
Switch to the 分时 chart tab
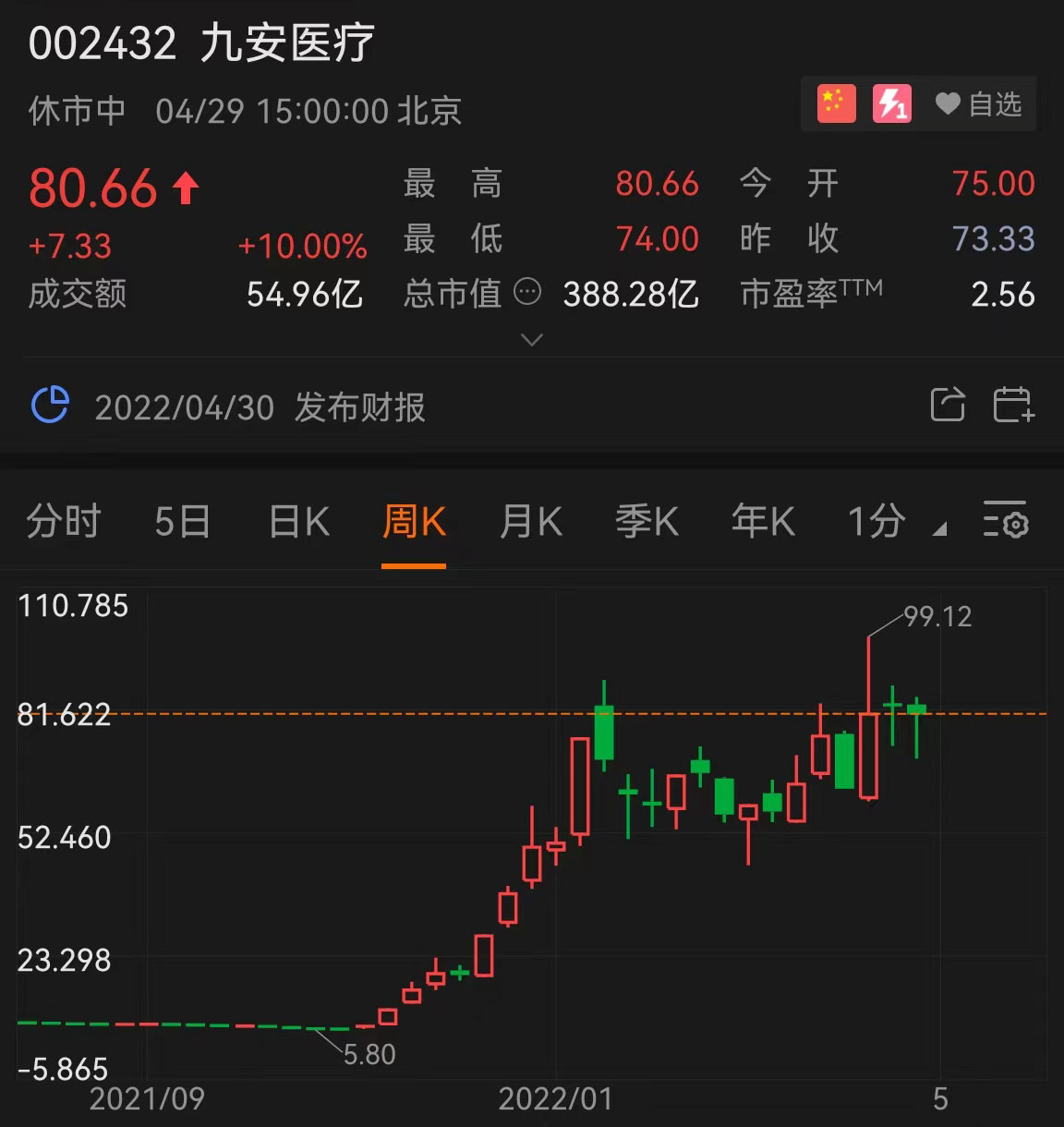[62, 522]
